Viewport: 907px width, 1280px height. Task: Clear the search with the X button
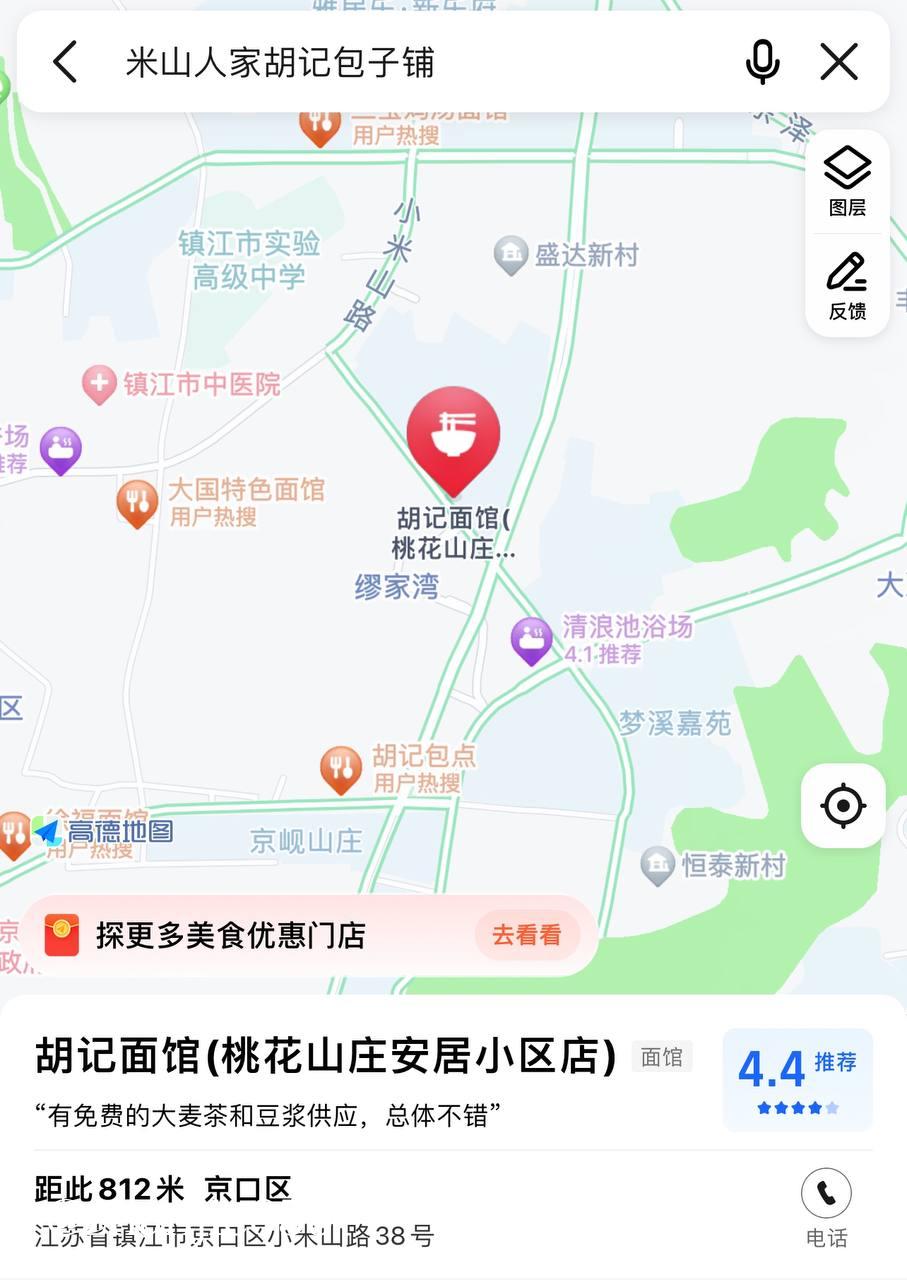tap(839, 62)
